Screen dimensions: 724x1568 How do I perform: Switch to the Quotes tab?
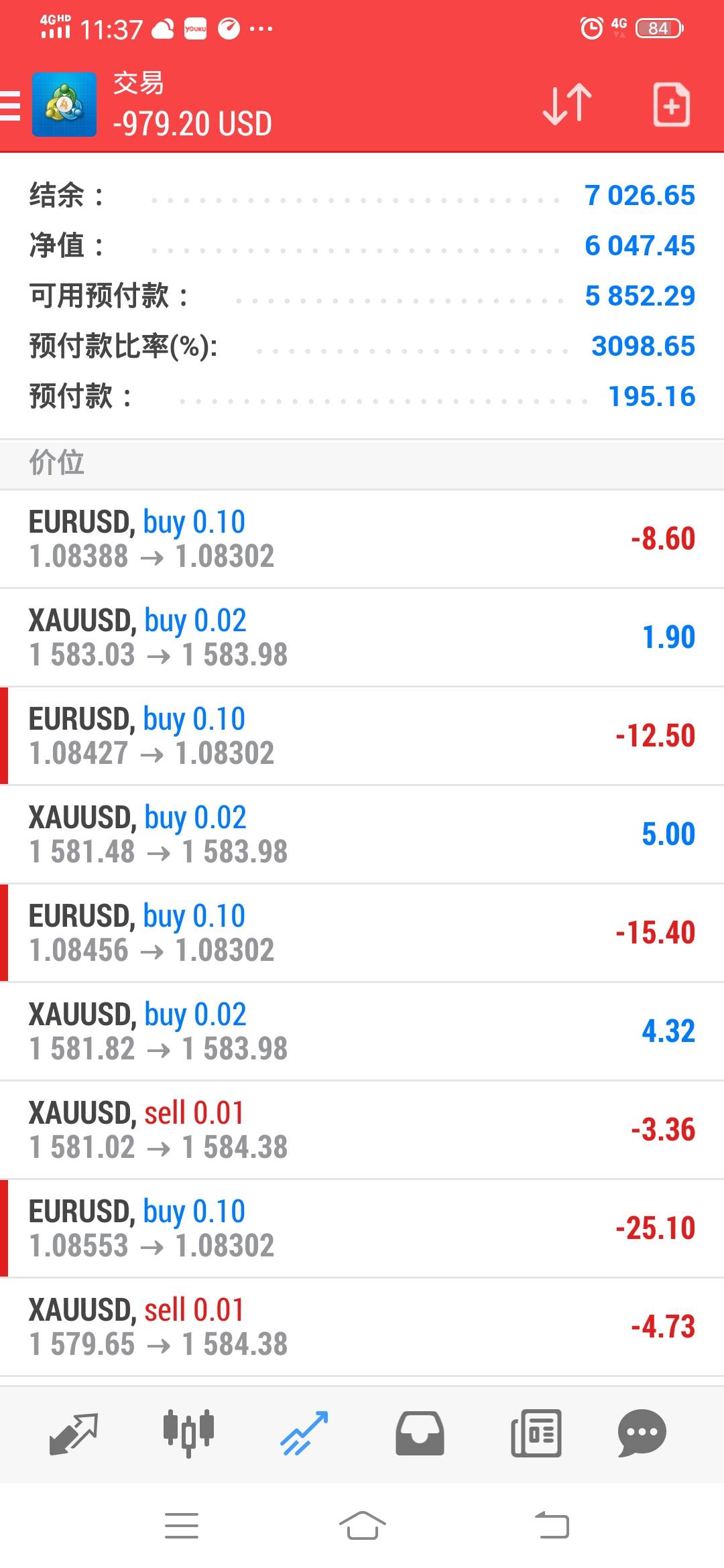(74, 1433)
